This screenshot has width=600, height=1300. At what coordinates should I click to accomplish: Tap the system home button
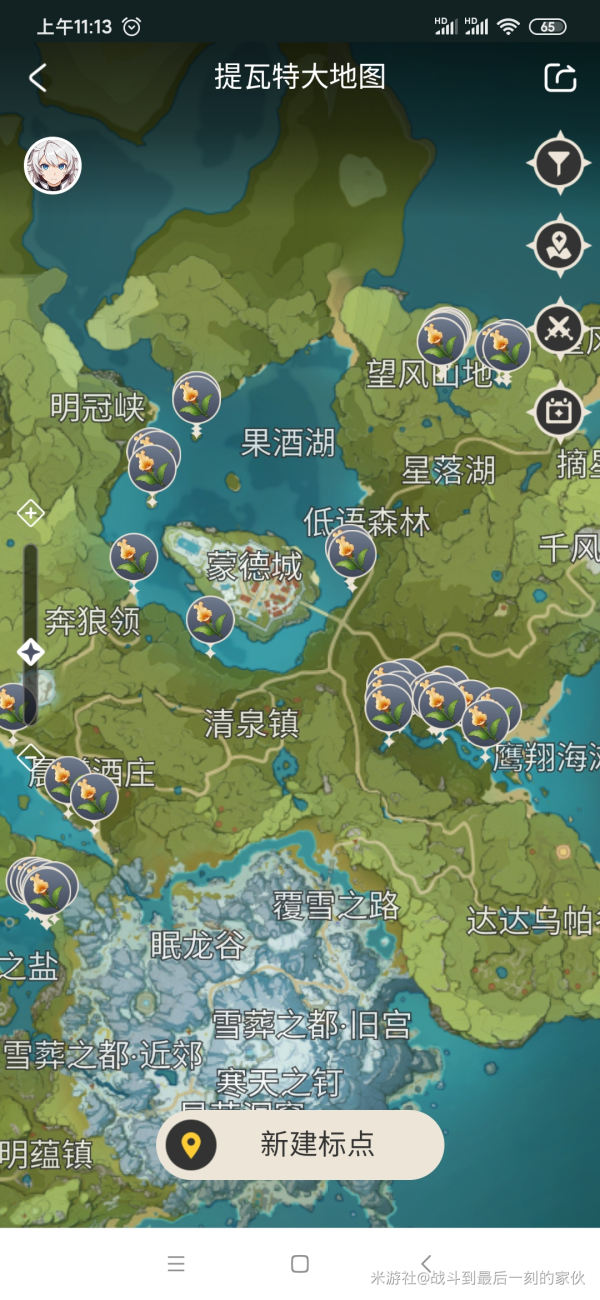pos(299,1264)
